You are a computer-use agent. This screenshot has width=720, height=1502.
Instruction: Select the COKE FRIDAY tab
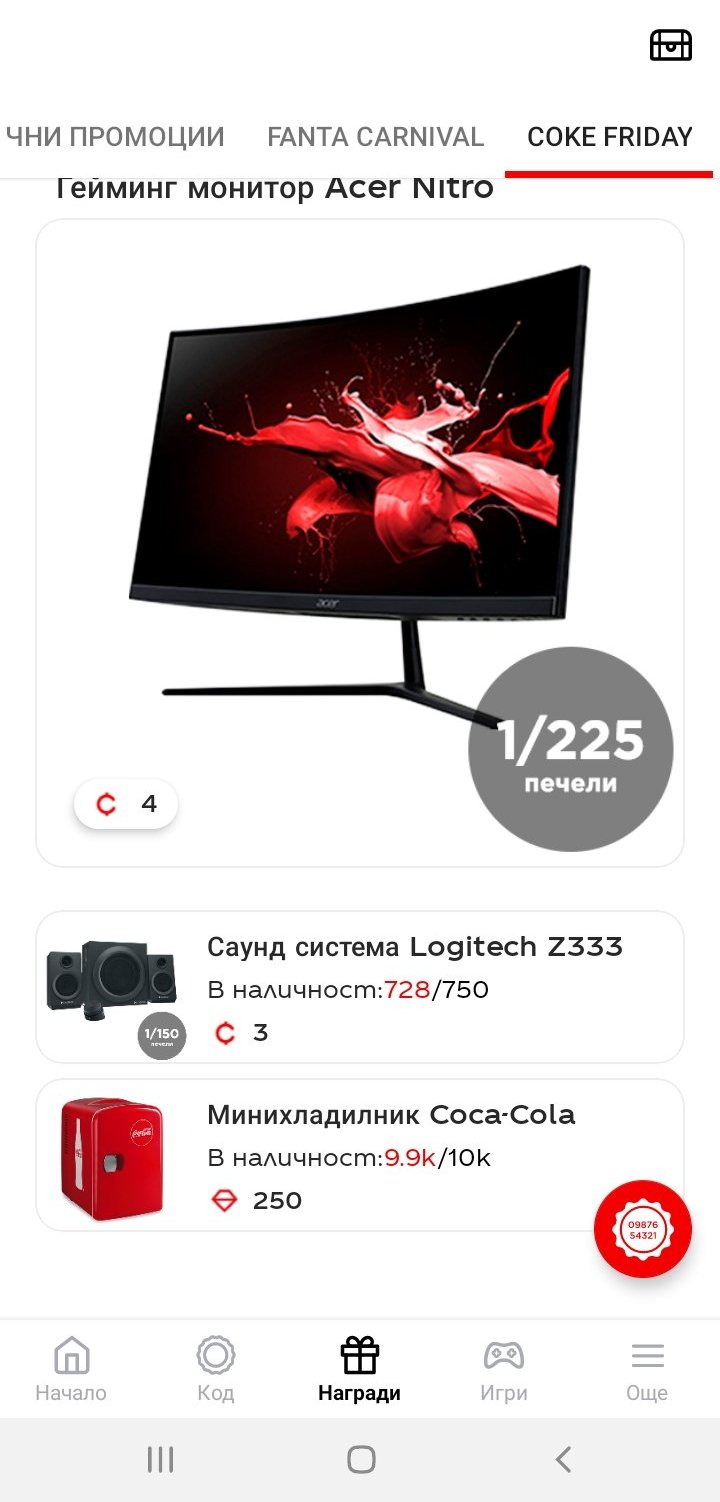(609, 137)
